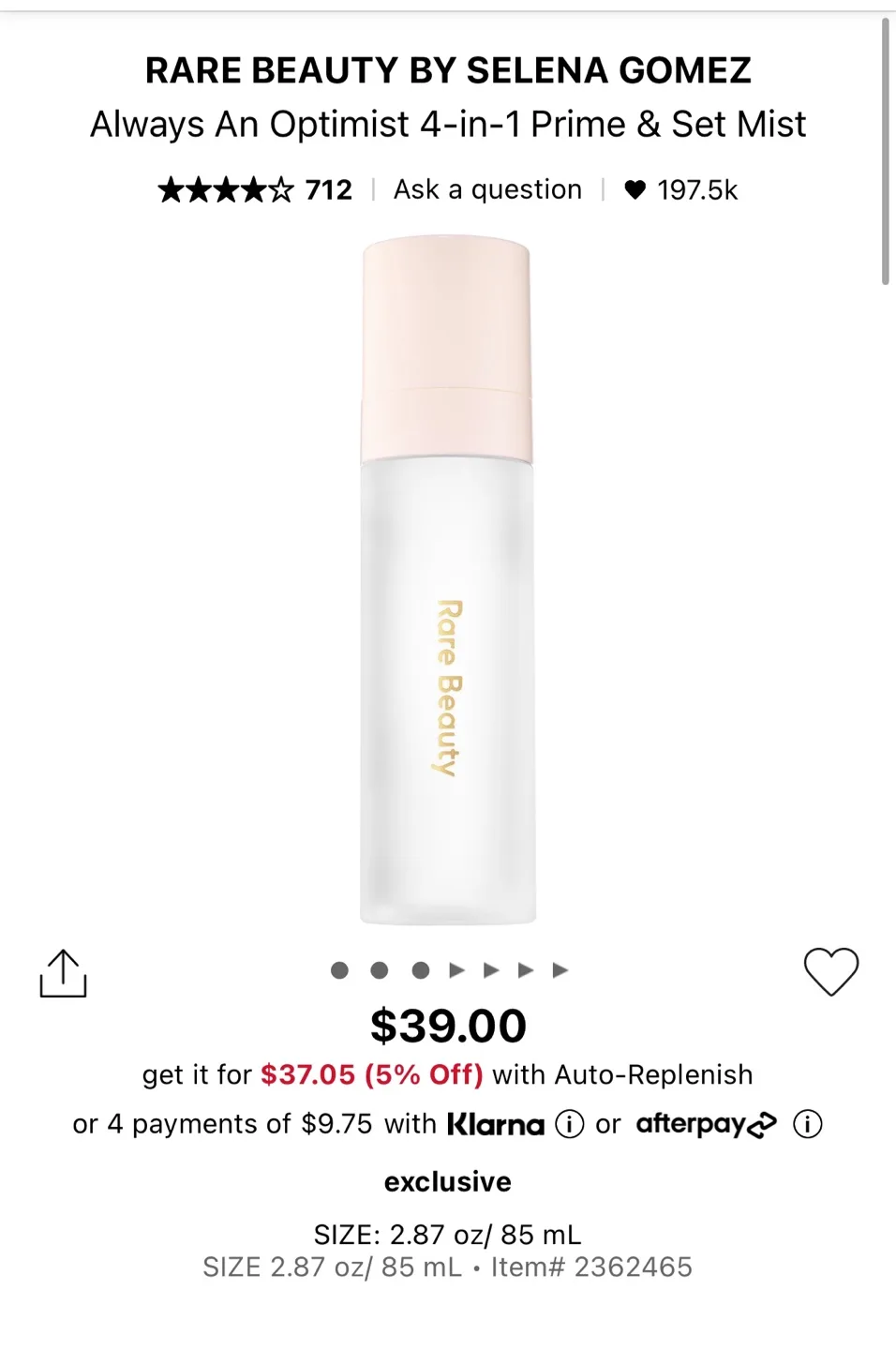Jump to the second image dot

point(379,970)
